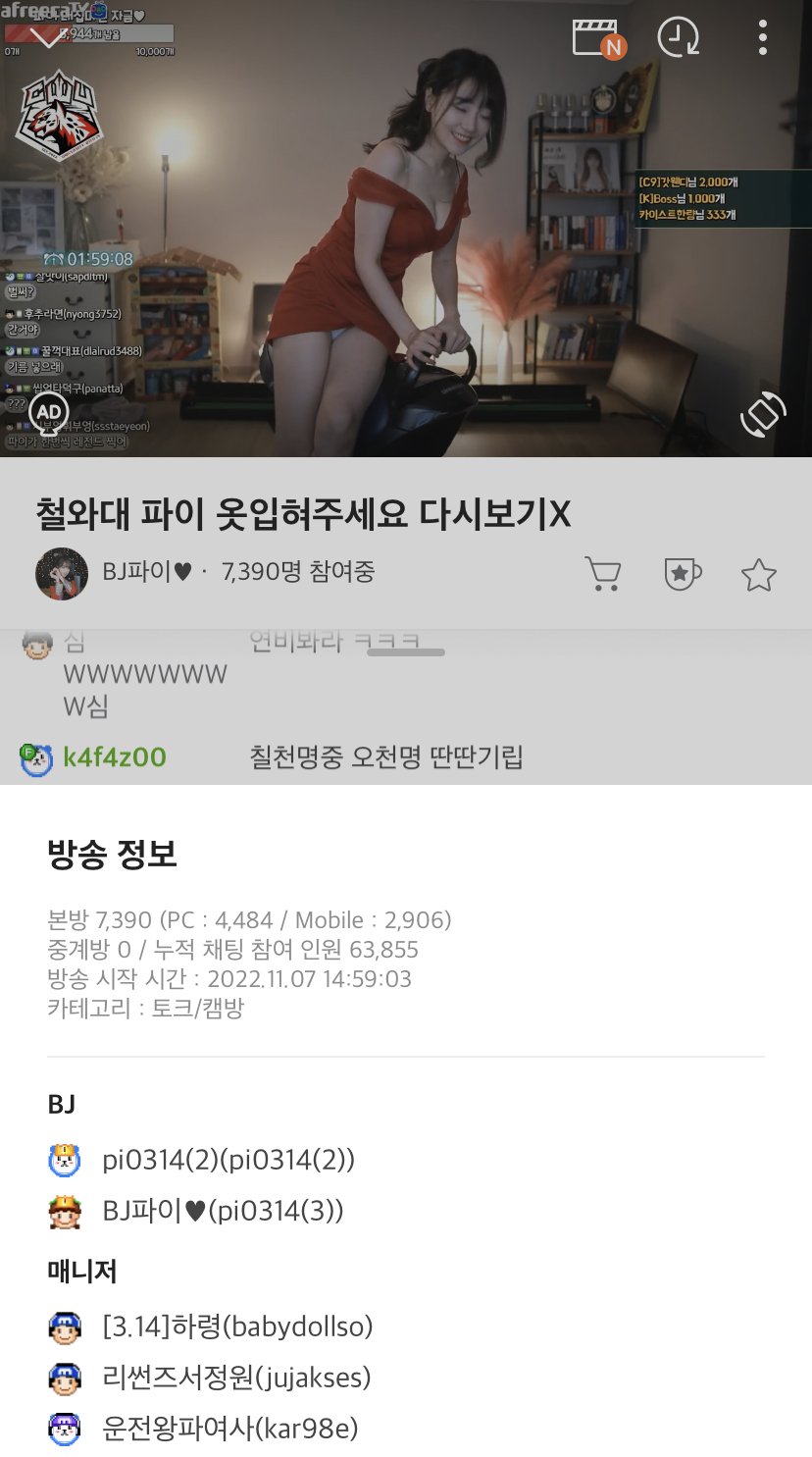
Task: Open manager [3.14]하령(babydollso)
Action: [237, 1327]
